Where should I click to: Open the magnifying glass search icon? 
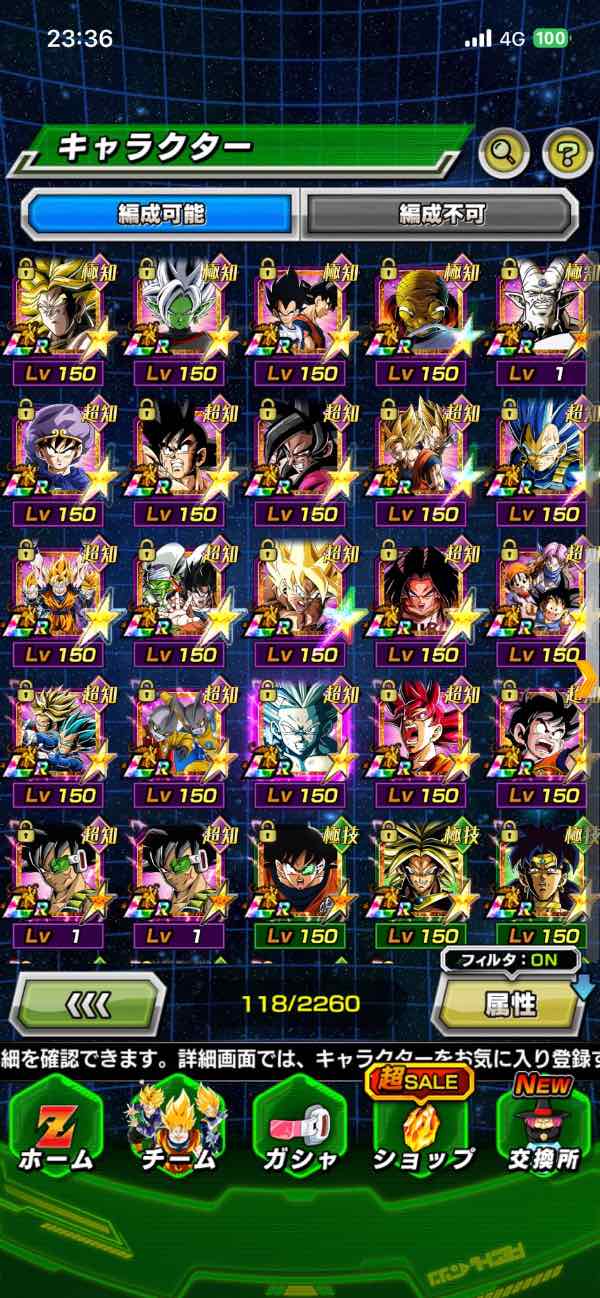click(x=505, y=152)
